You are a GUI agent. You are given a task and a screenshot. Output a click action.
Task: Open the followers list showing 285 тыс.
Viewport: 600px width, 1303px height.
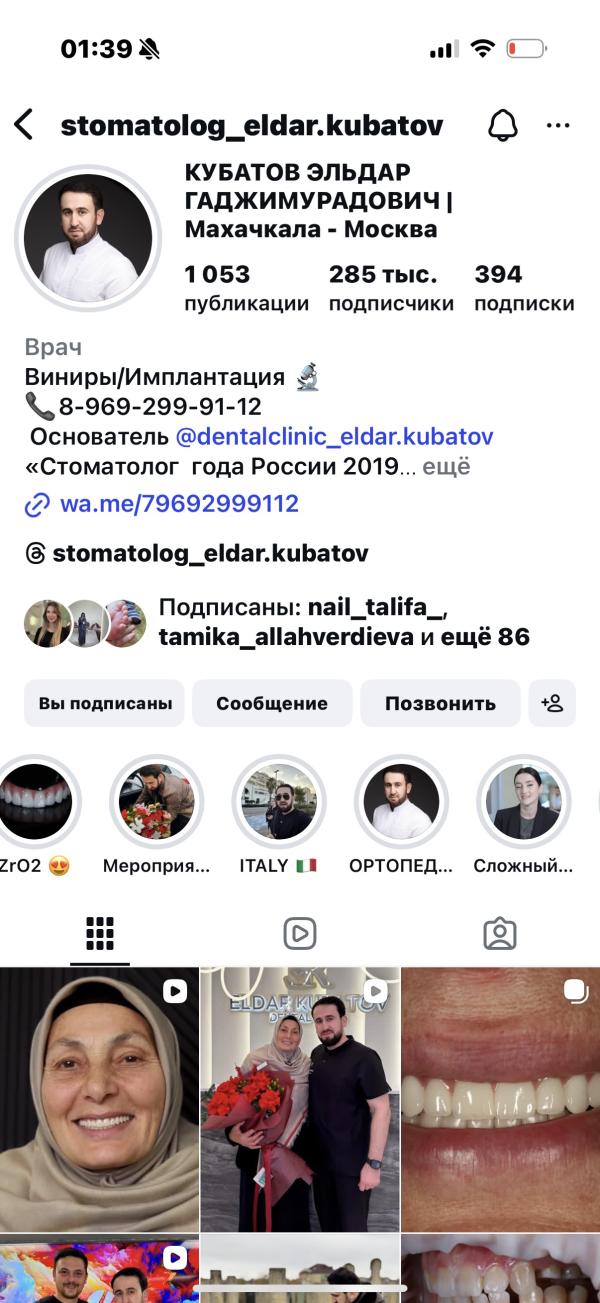391,288
